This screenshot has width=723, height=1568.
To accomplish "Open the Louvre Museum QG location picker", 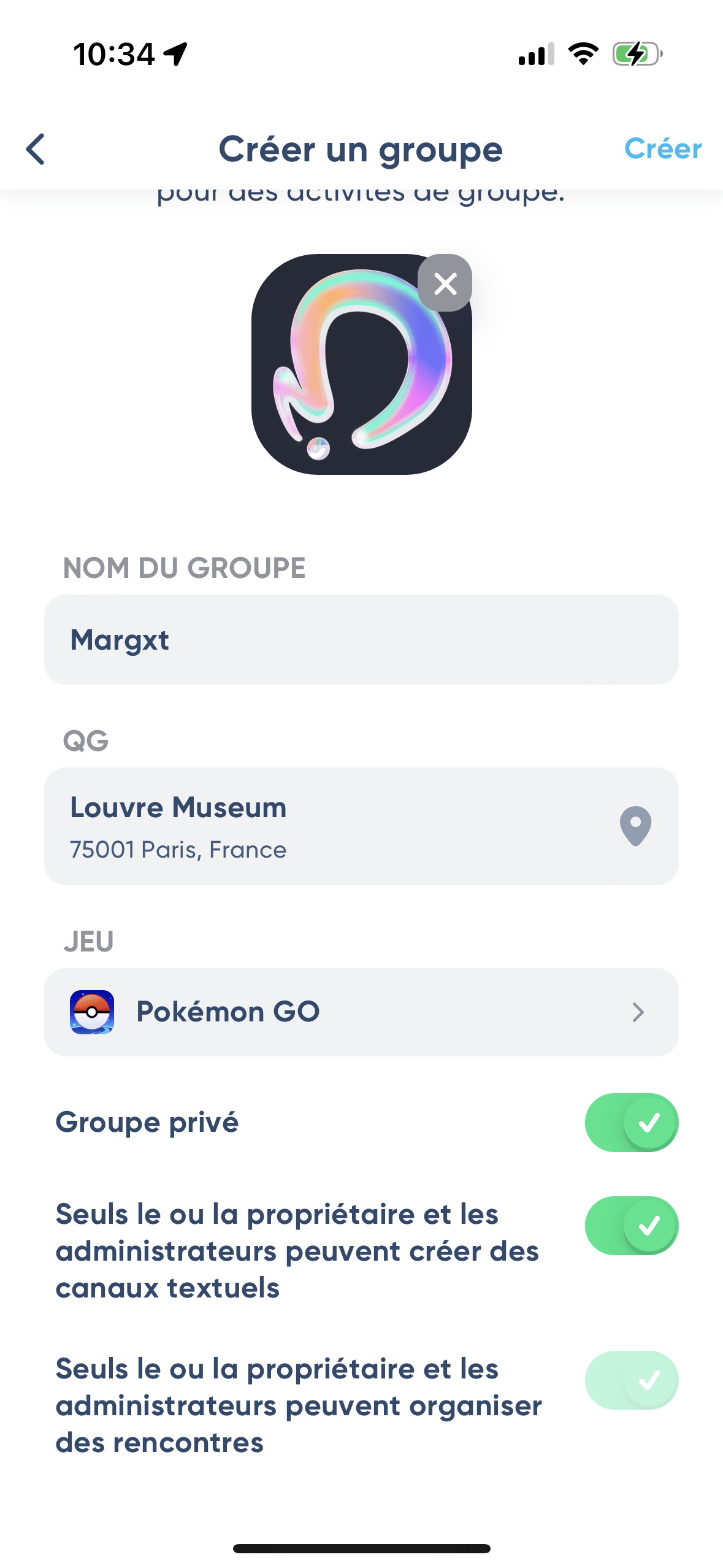I will 361,826.
